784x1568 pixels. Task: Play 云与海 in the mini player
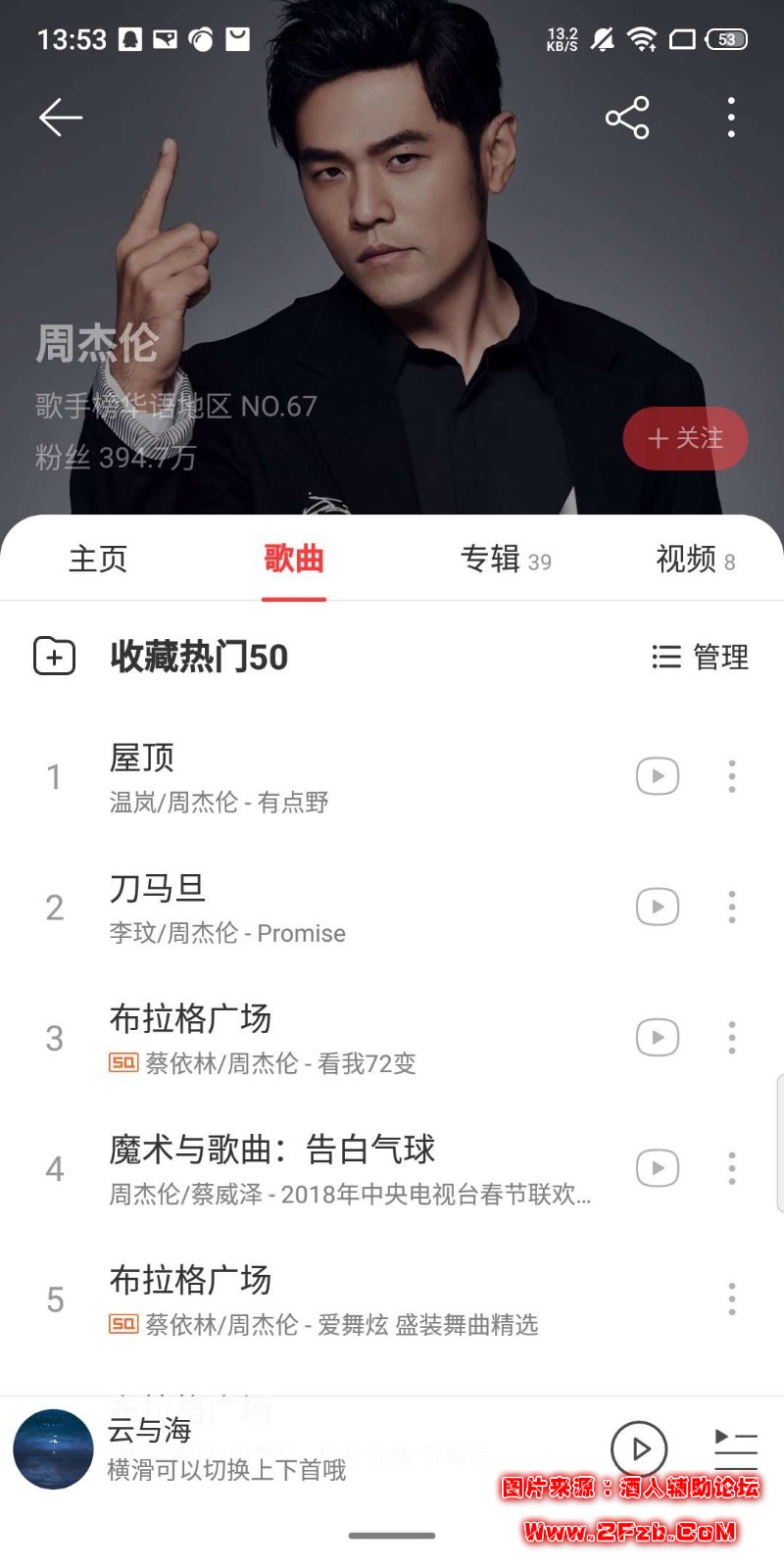pyautogui.click(x=639, y=1448)
